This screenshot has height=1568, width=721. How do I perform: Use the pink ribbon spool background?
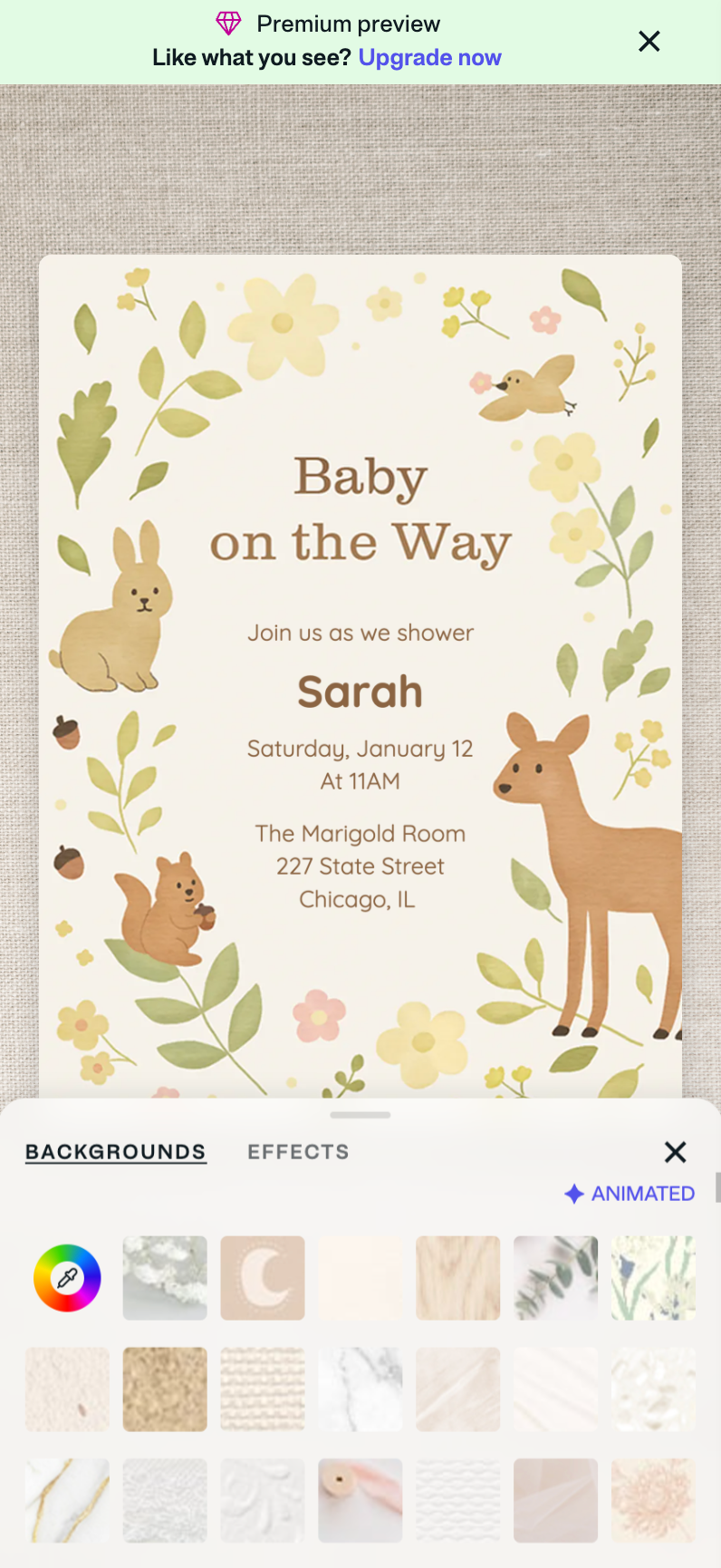click(360, 1500)
